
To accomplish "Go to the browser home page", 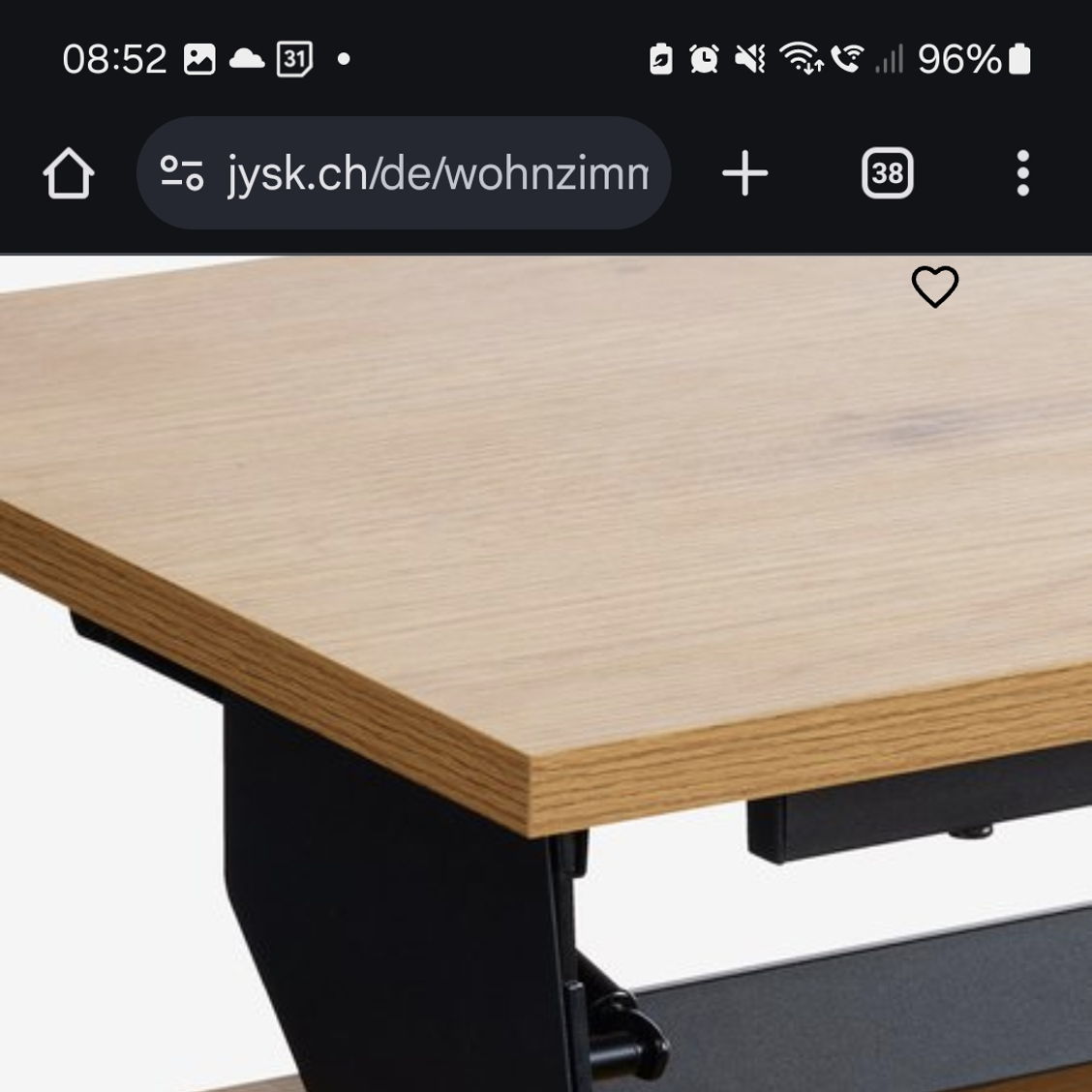I will click(x=69, y=174).
